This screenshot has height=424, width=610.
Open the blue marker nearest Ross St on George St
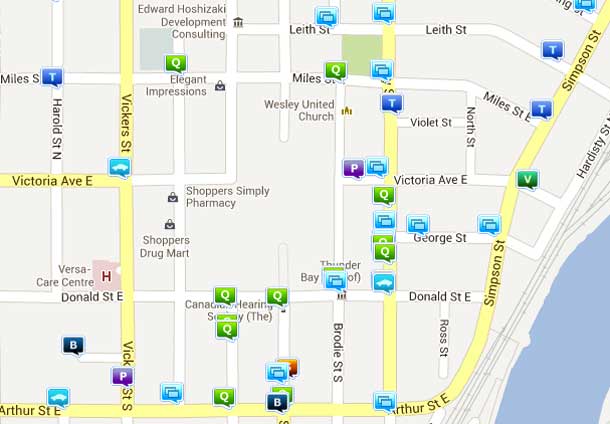(489, 224)
